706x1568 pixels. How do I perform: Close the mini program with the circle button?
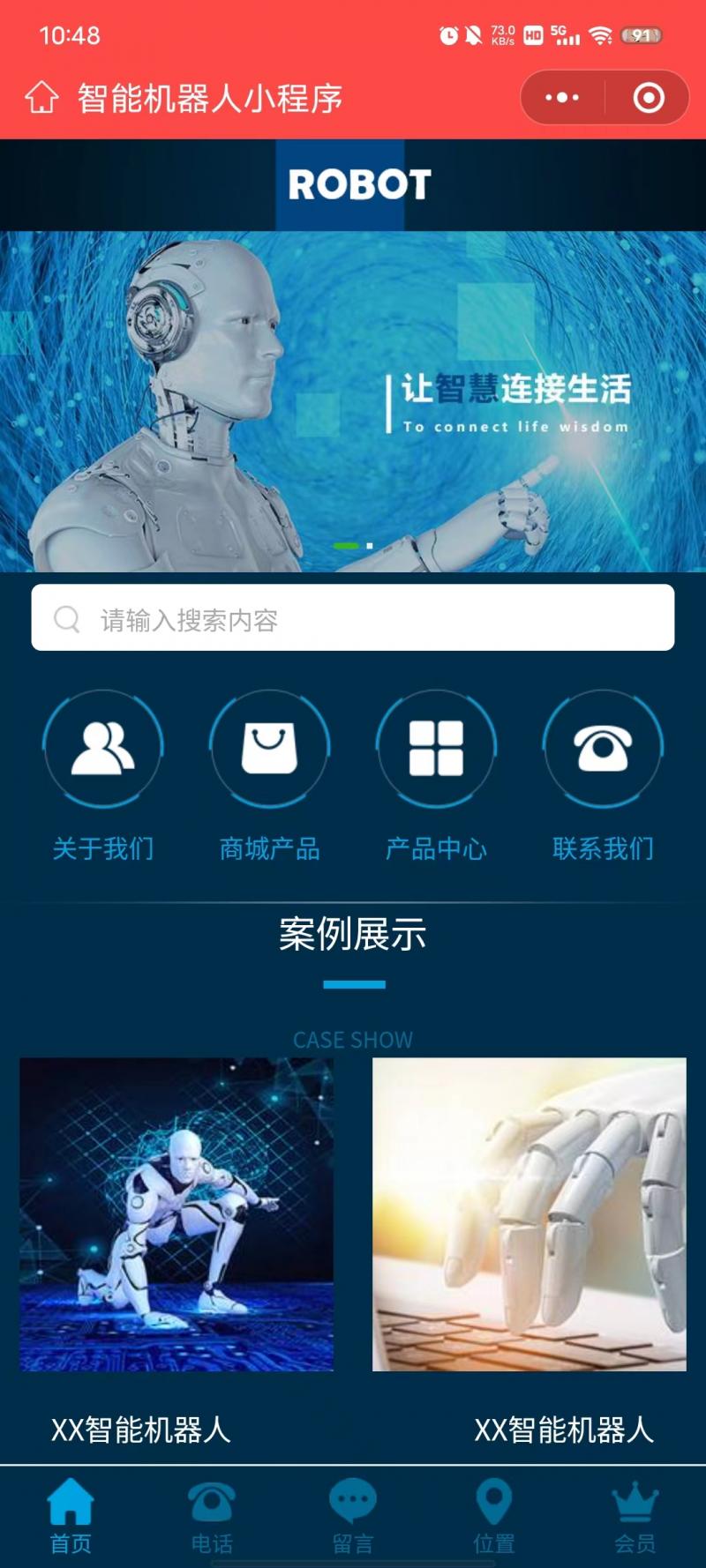pyautogui.click(x=649, y=98)
